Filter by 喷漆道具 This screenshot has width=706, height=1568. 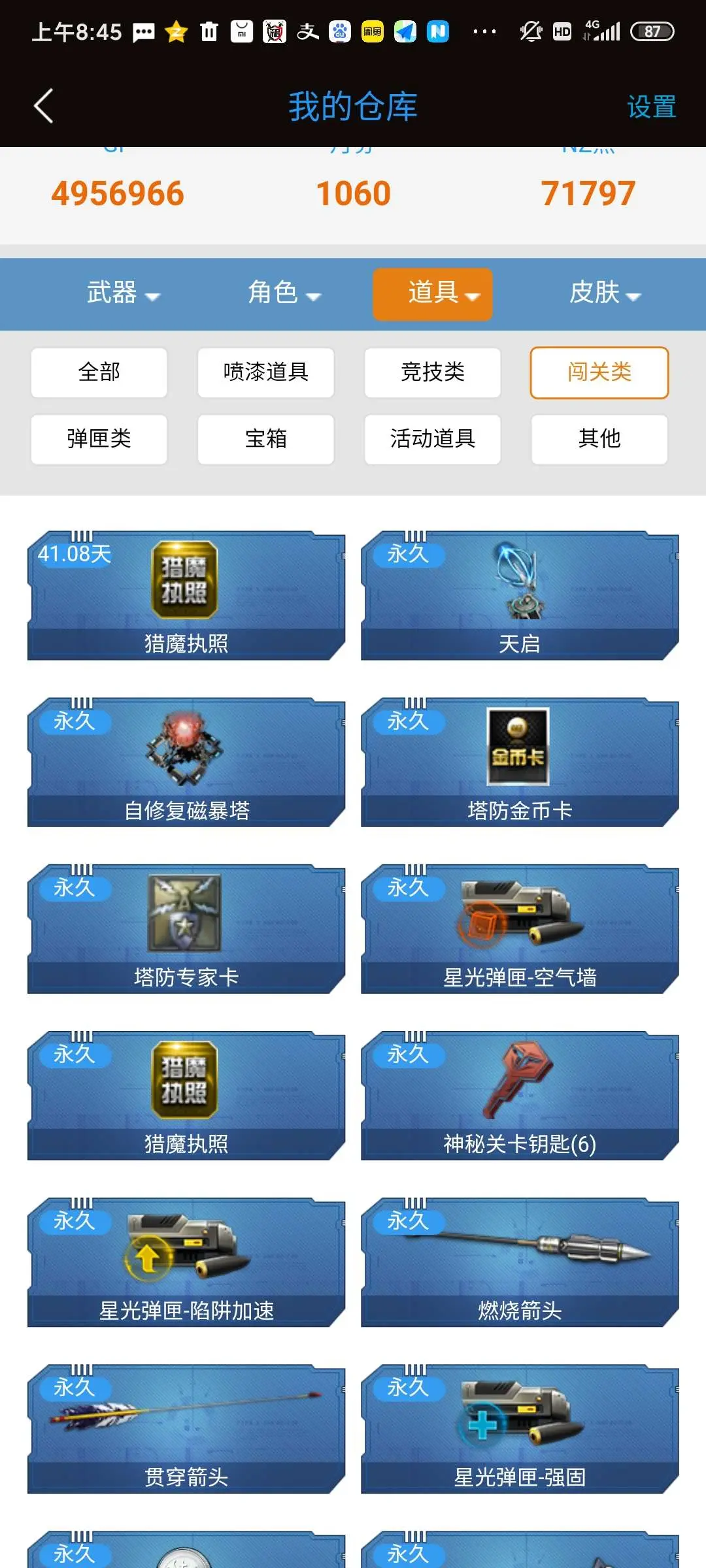pos(265,372)
